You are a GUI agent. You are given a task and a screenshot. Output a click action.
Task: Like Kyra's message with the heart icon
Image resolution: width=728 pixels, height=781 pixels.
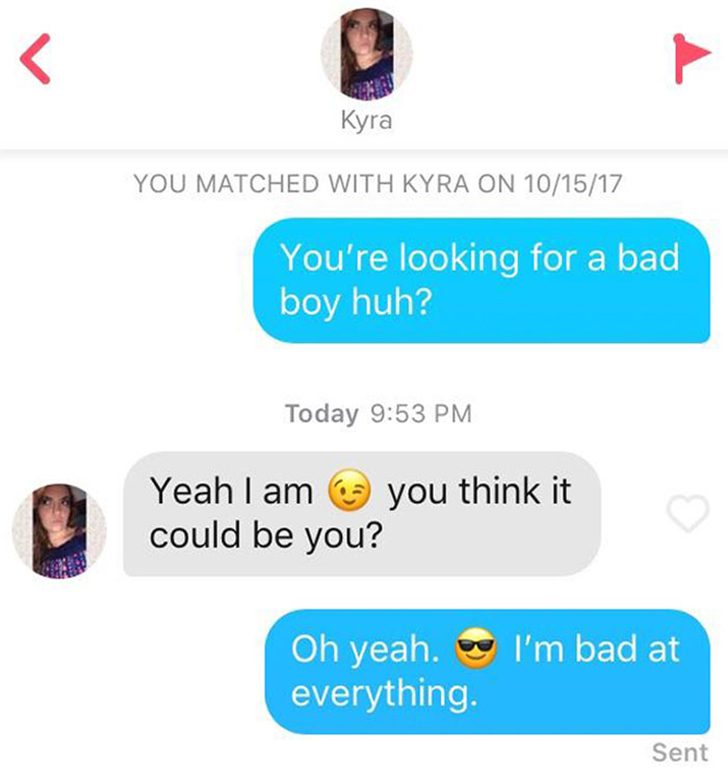tap(688, 514)
